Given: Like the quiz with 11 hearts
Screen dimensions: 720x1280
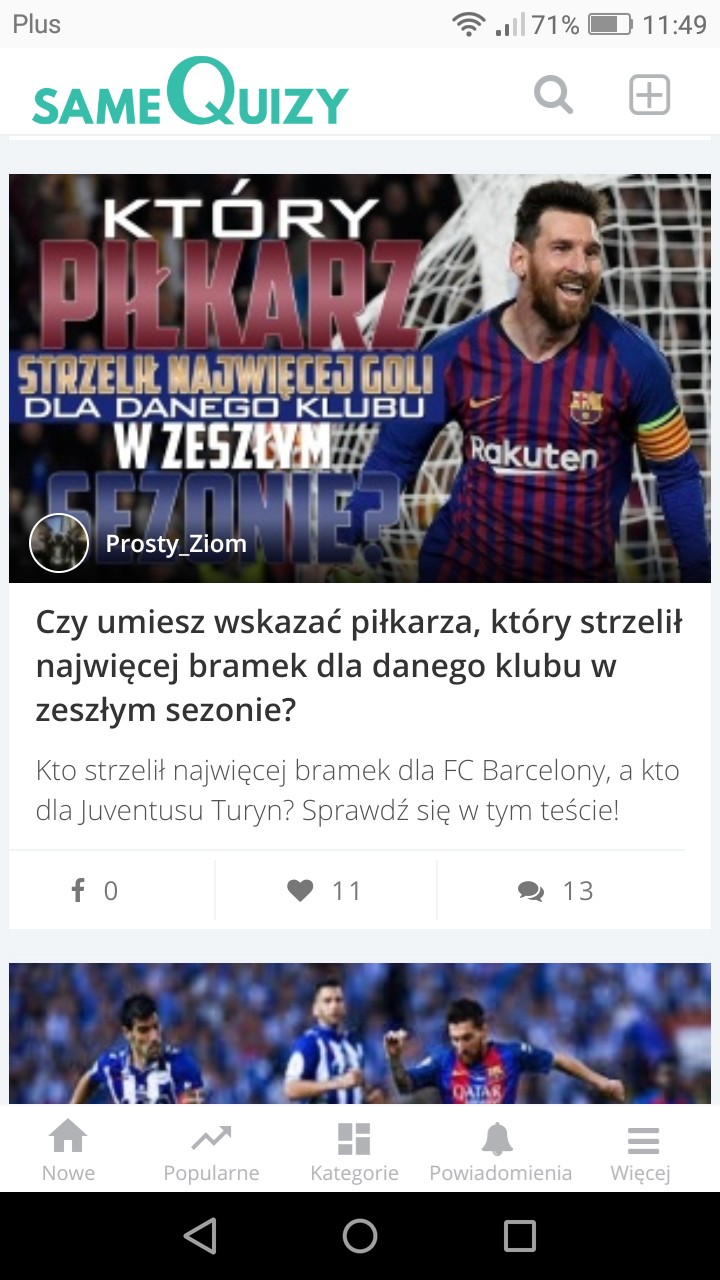Looking at the screenshot, I should [x=325, y=890].
